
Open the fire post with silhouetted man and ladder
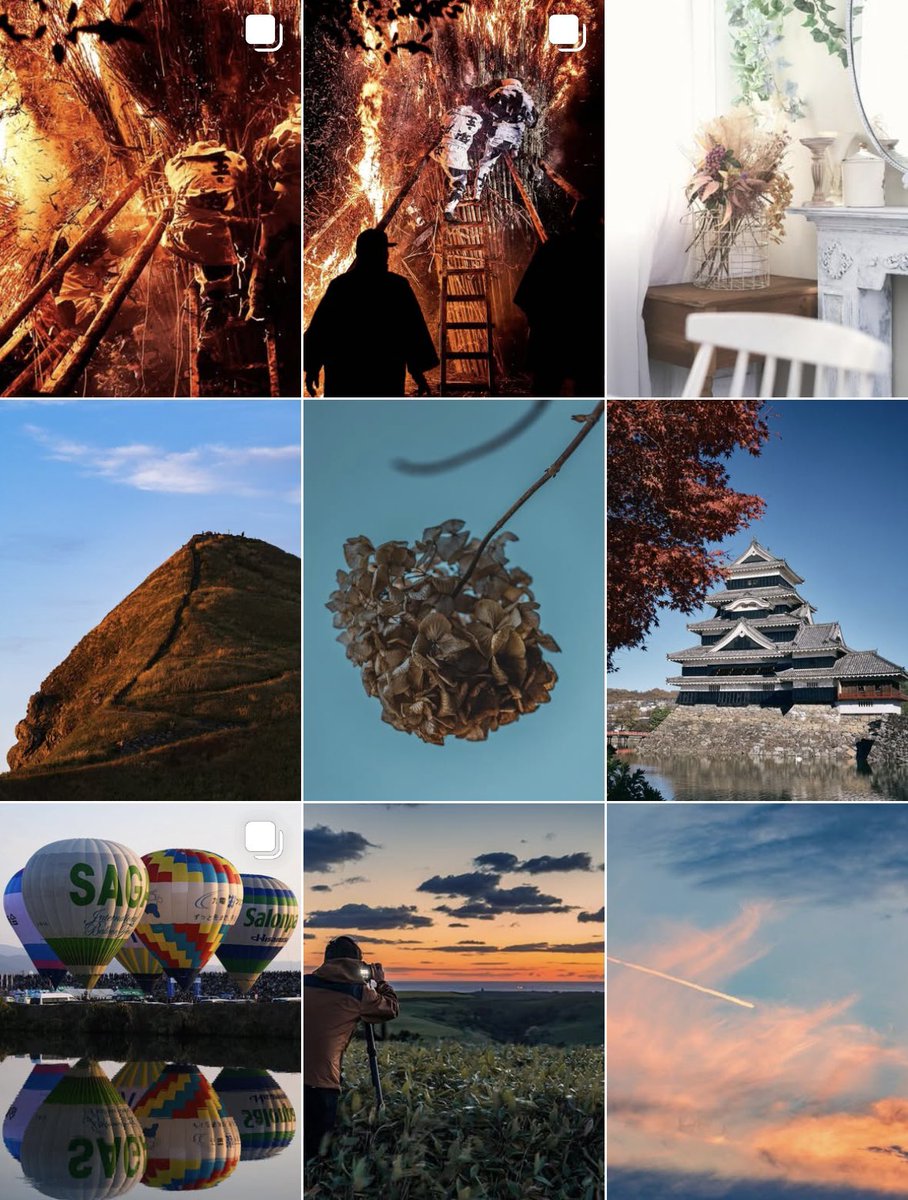pos(454,198)
